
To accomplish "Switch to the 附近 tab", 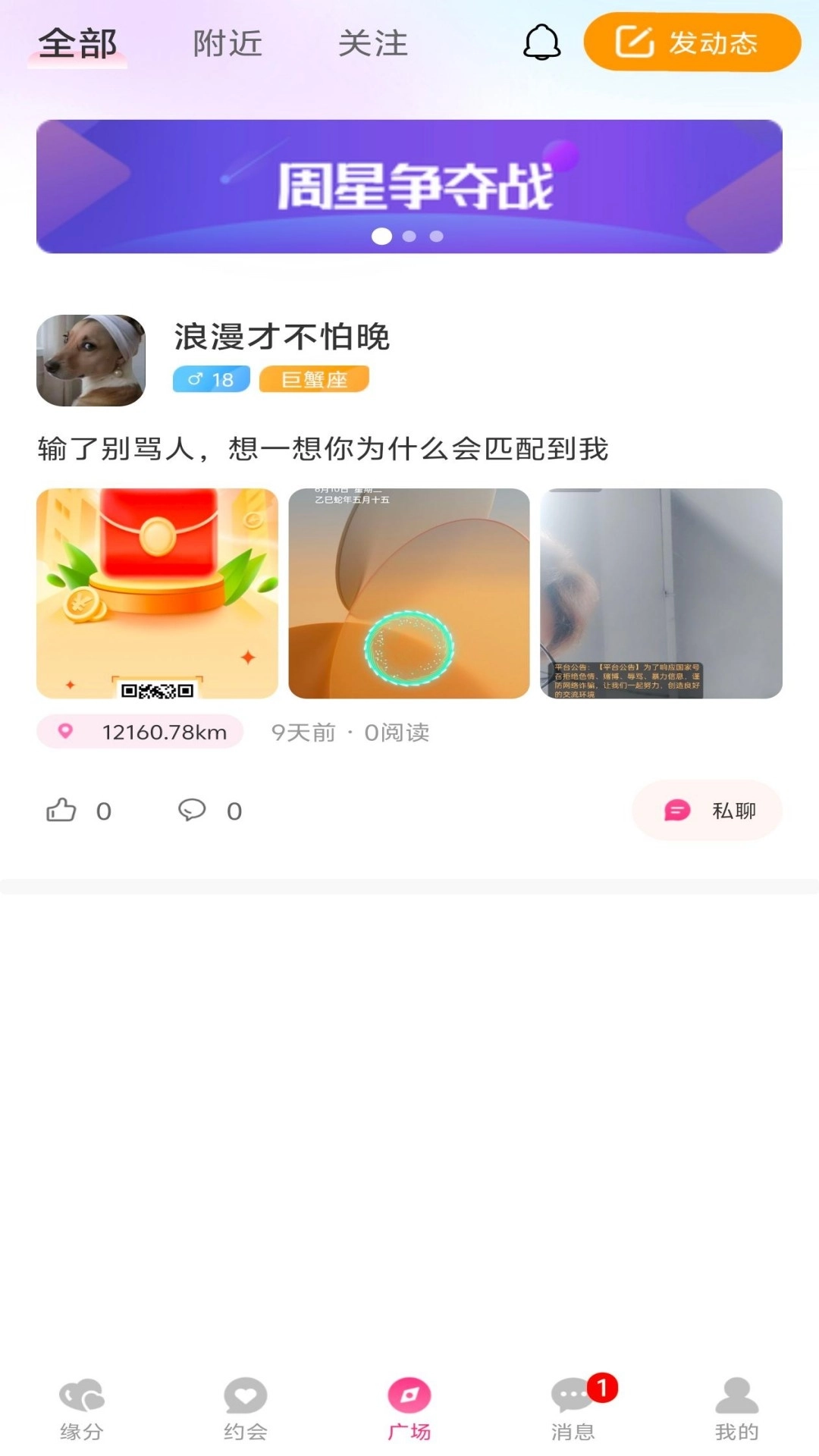I will [x=228, y=43].
